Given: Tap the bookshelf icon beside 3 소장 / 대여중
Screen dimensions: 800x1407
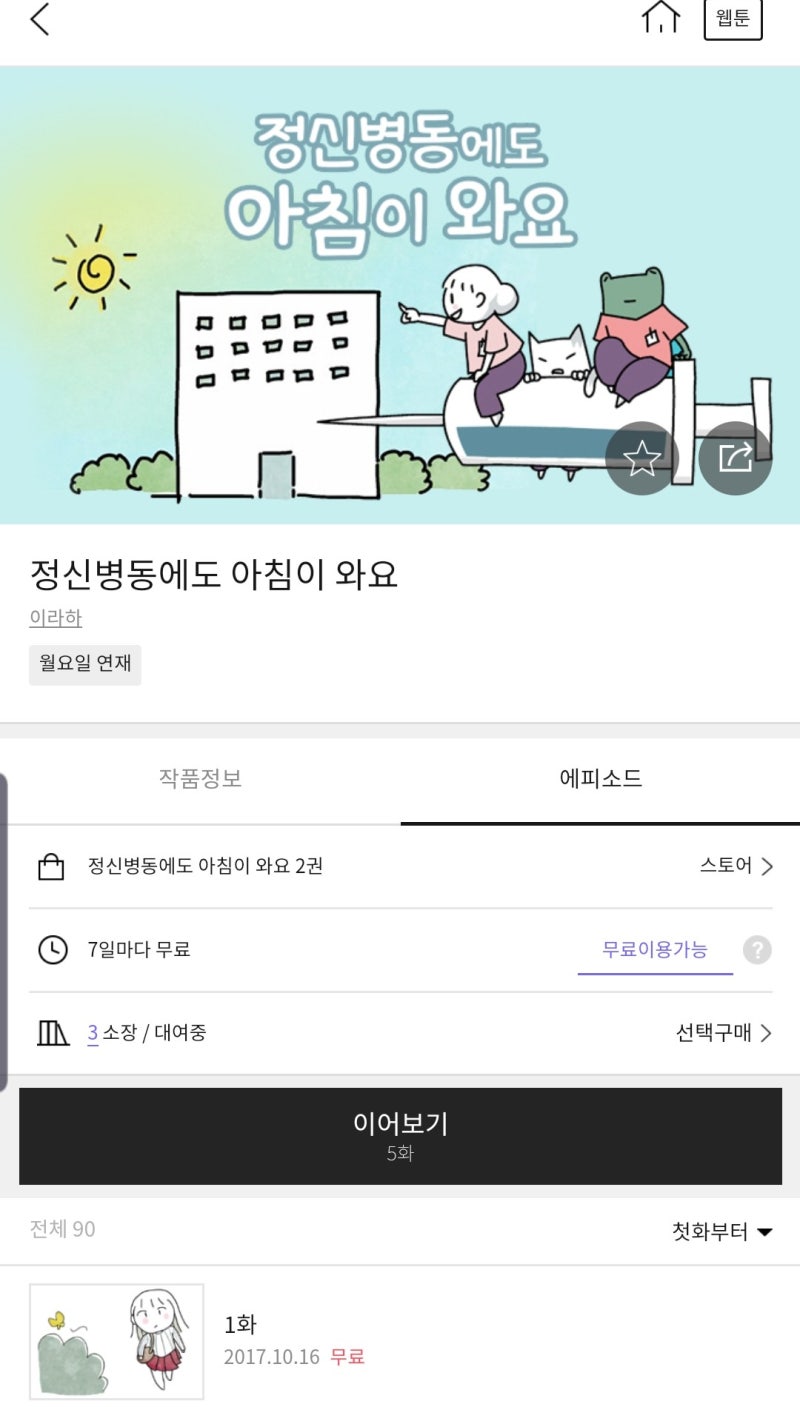Looking at the screenshot, I should pyautogui.click(x=52, y=1032).
